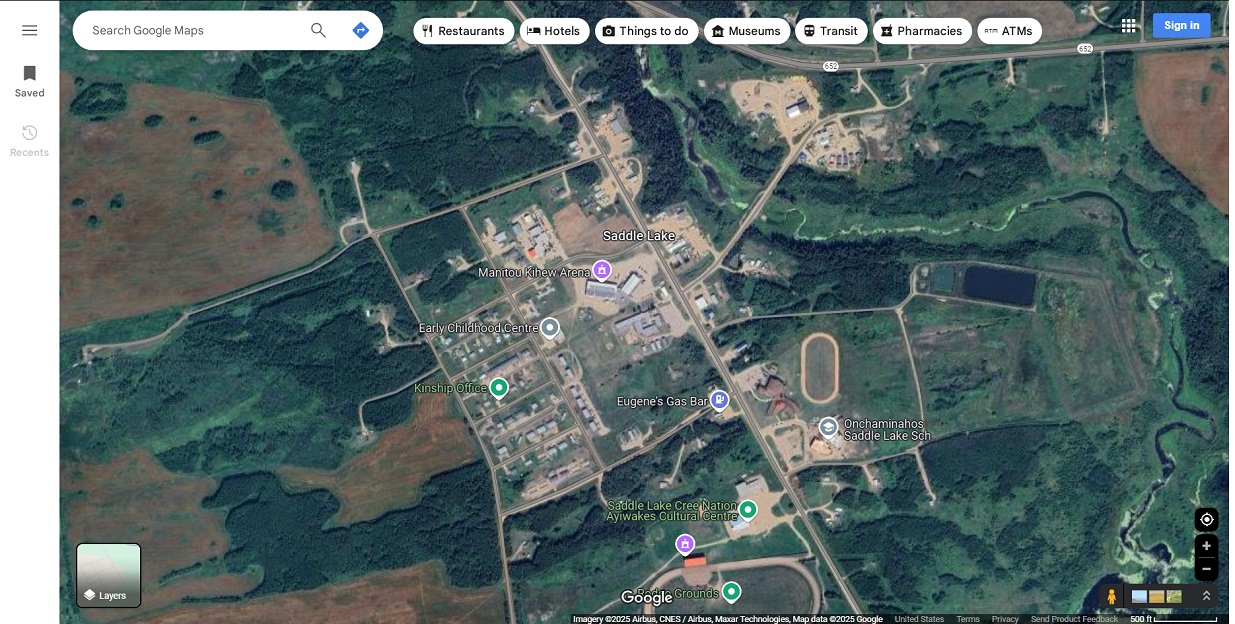The height and width of the screenshot is (624, 1235).
Task: Tap the Museums filter chip
Action: coord(746,31)
